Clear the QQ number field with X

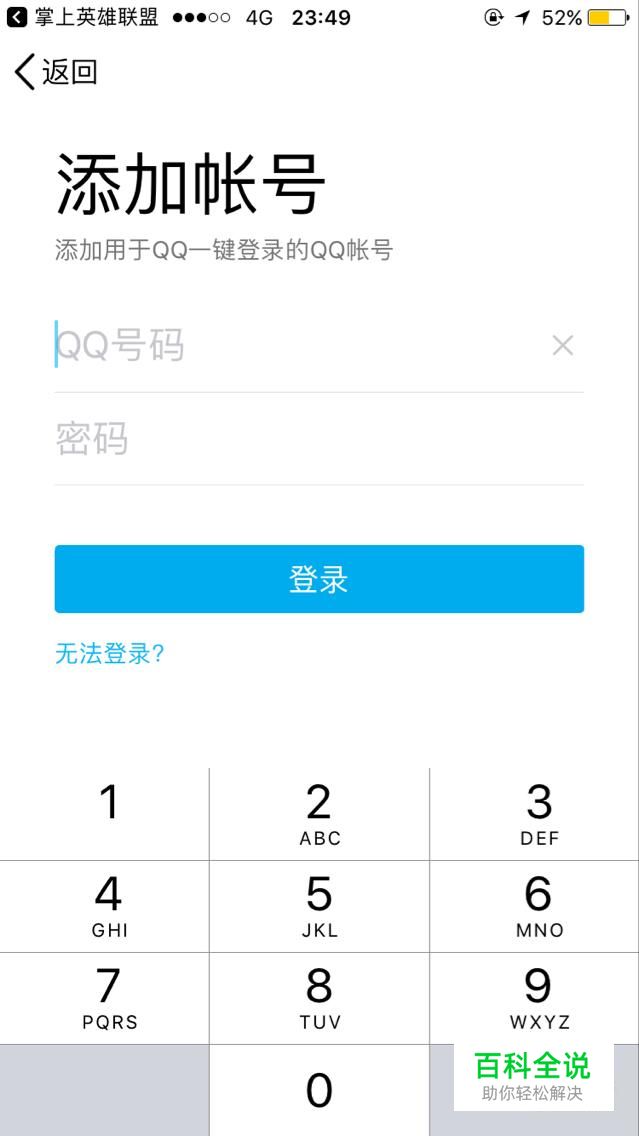point(563,346)
